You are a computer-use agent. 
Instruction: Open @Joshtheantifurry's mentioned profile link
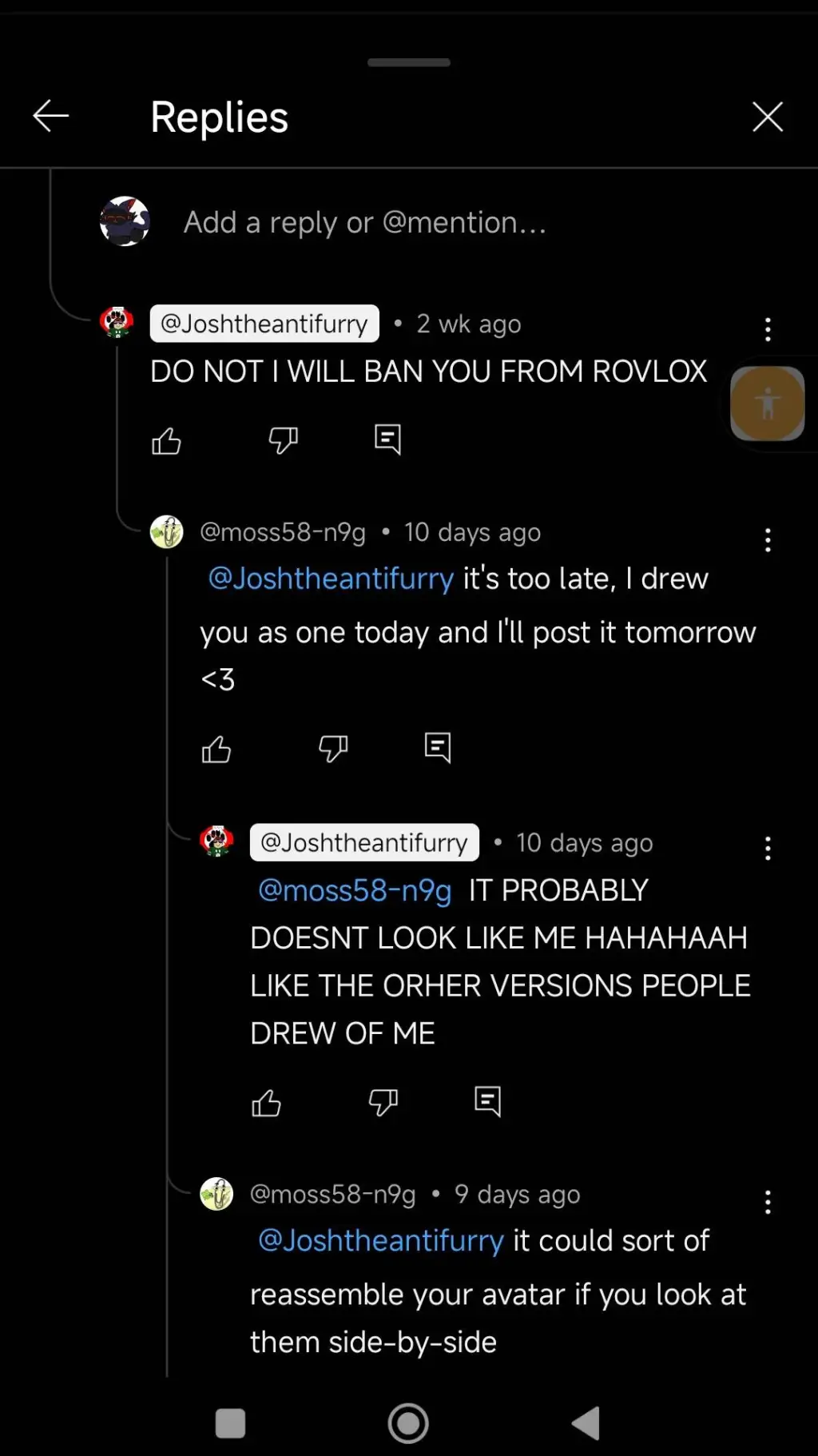pyautogui.click(x=330, y=578)
